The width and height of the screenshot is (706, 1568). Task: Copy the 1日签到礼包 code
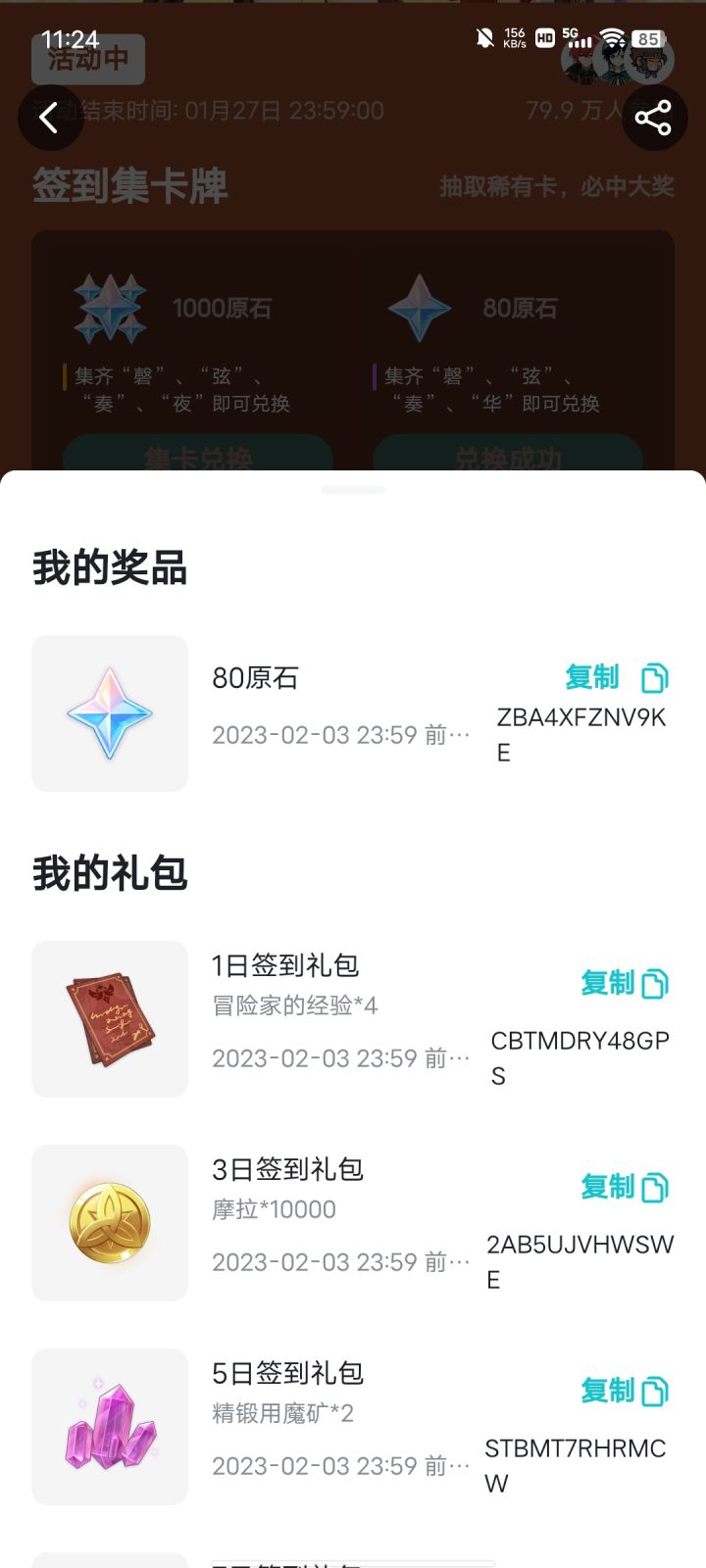pyautogui.click(x=624, y=983)
